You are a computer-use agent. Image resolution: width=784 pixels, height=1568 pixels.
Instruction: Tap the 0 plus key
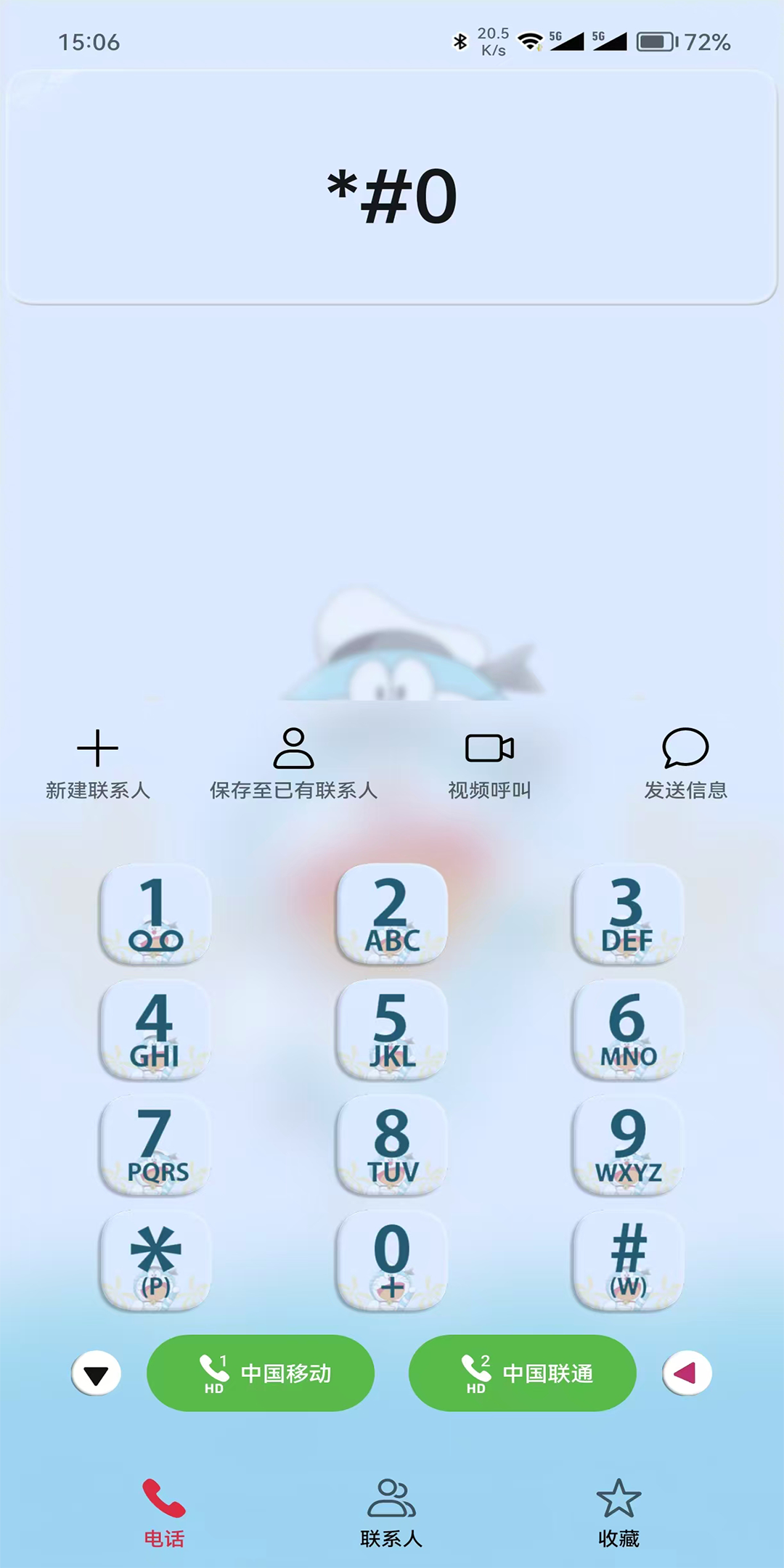(392, 1260)
